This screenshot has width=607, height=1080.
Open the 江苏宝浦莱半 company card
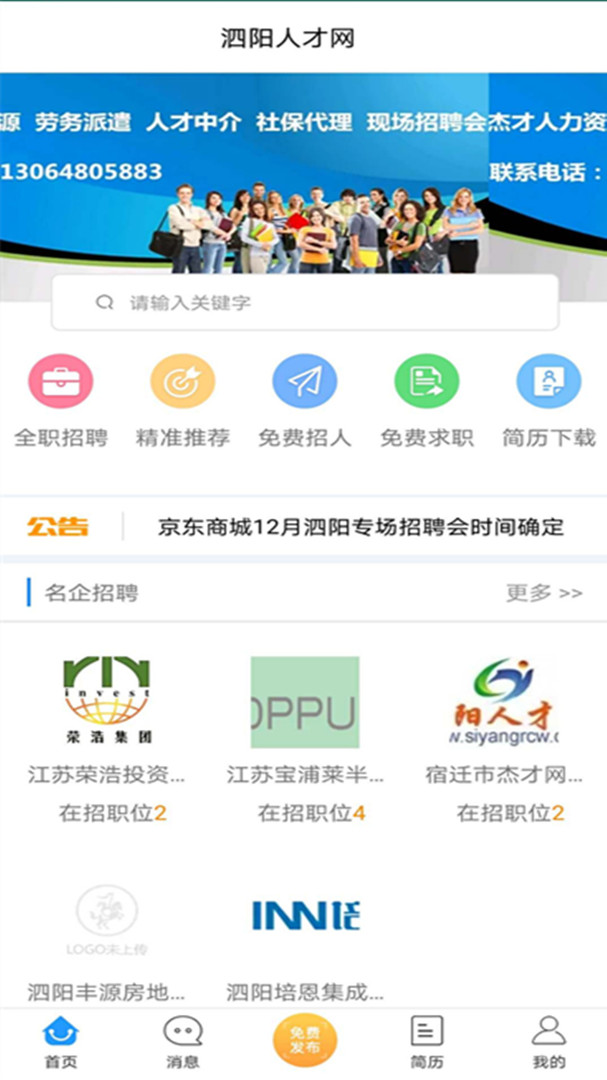click(x=305, y=739)
